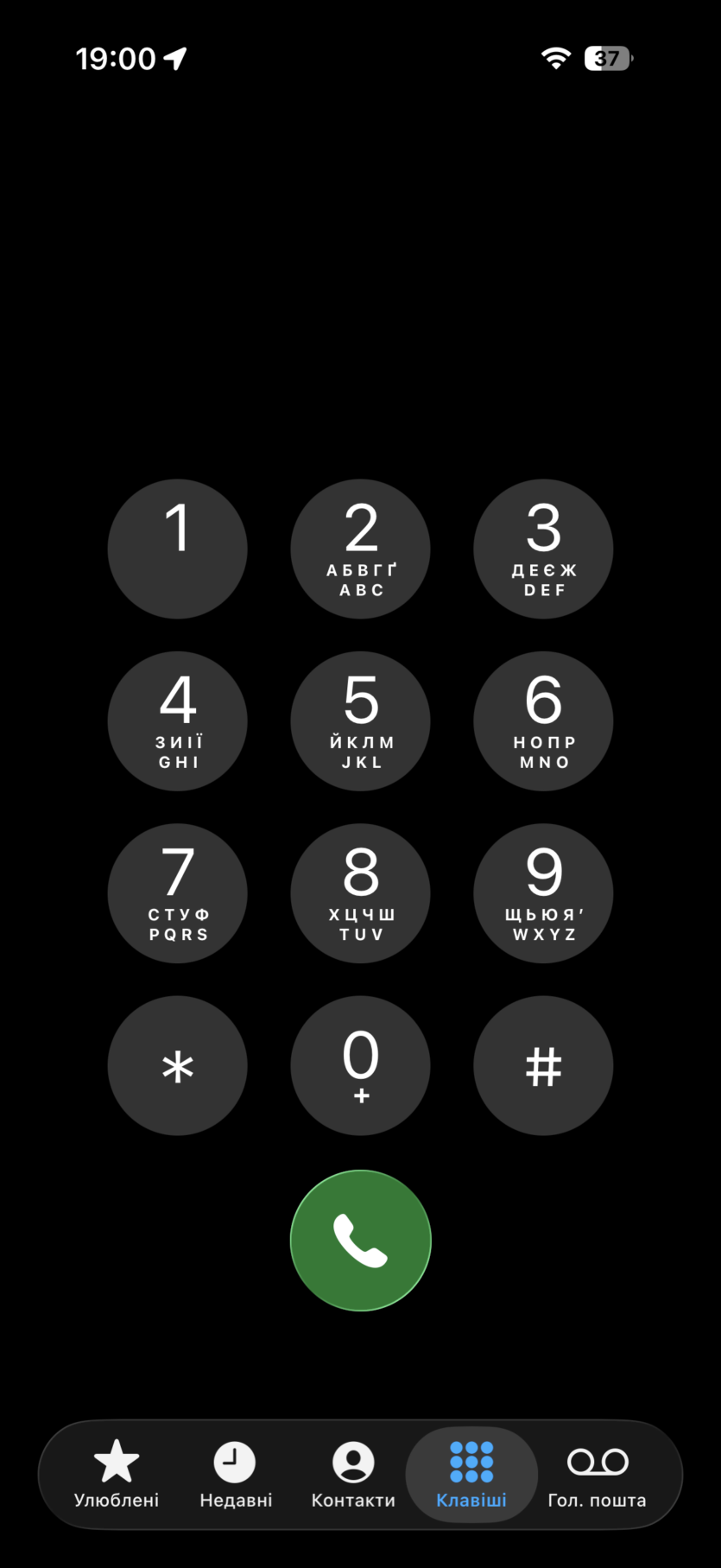Dial the digit 5

360,721
